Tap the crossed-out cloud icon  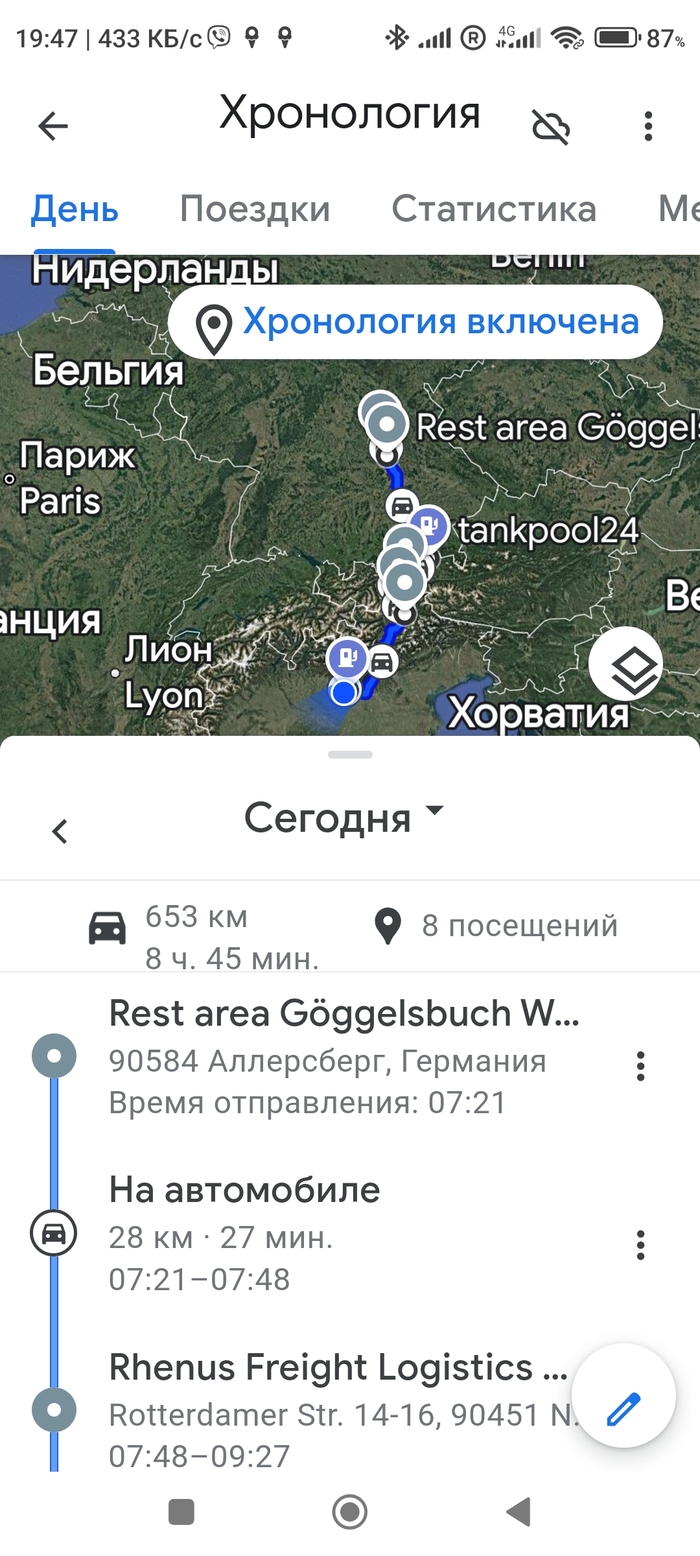(x=550, y=126)
